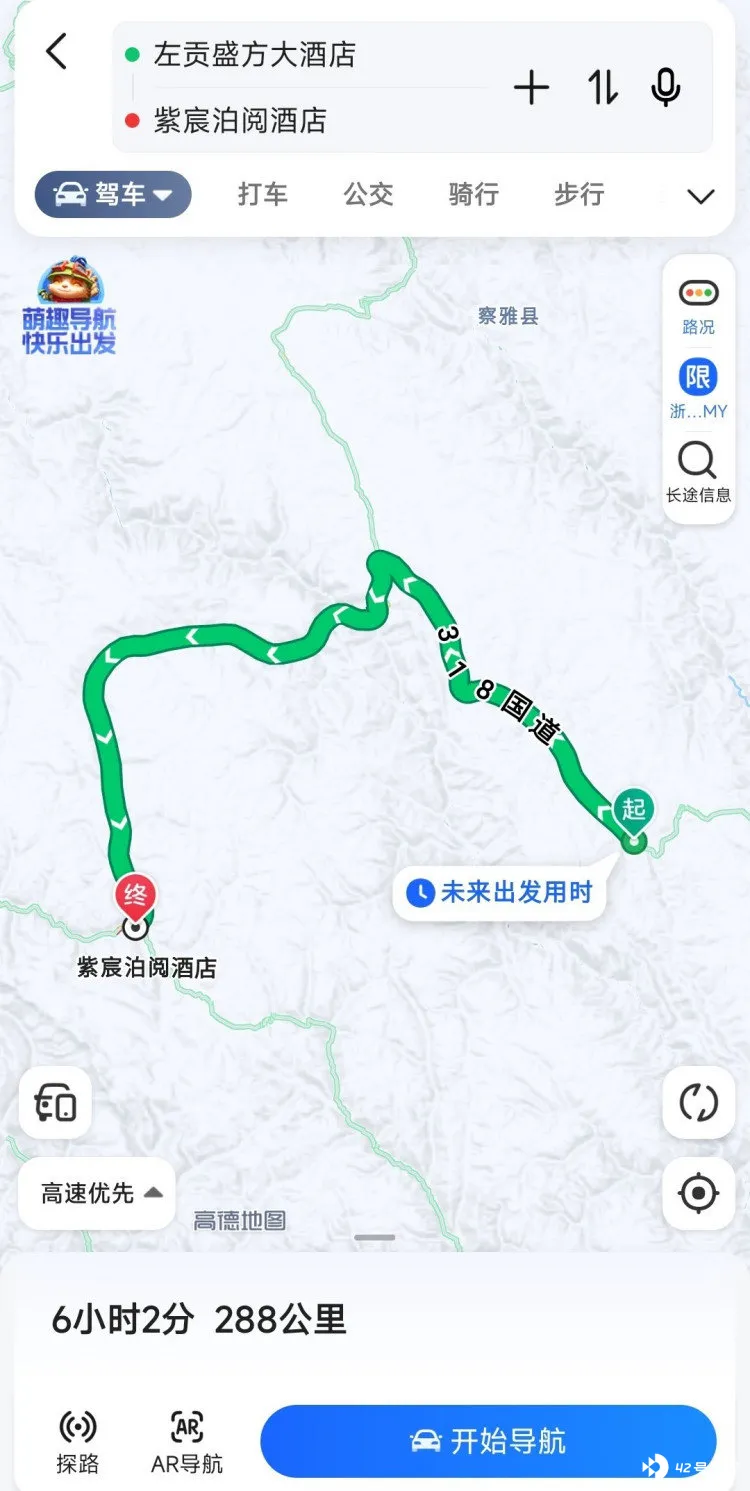Tap the 未来出发用时 bubble
The width and height of the screenshot is (750, 1491).
tap(500, 892)
